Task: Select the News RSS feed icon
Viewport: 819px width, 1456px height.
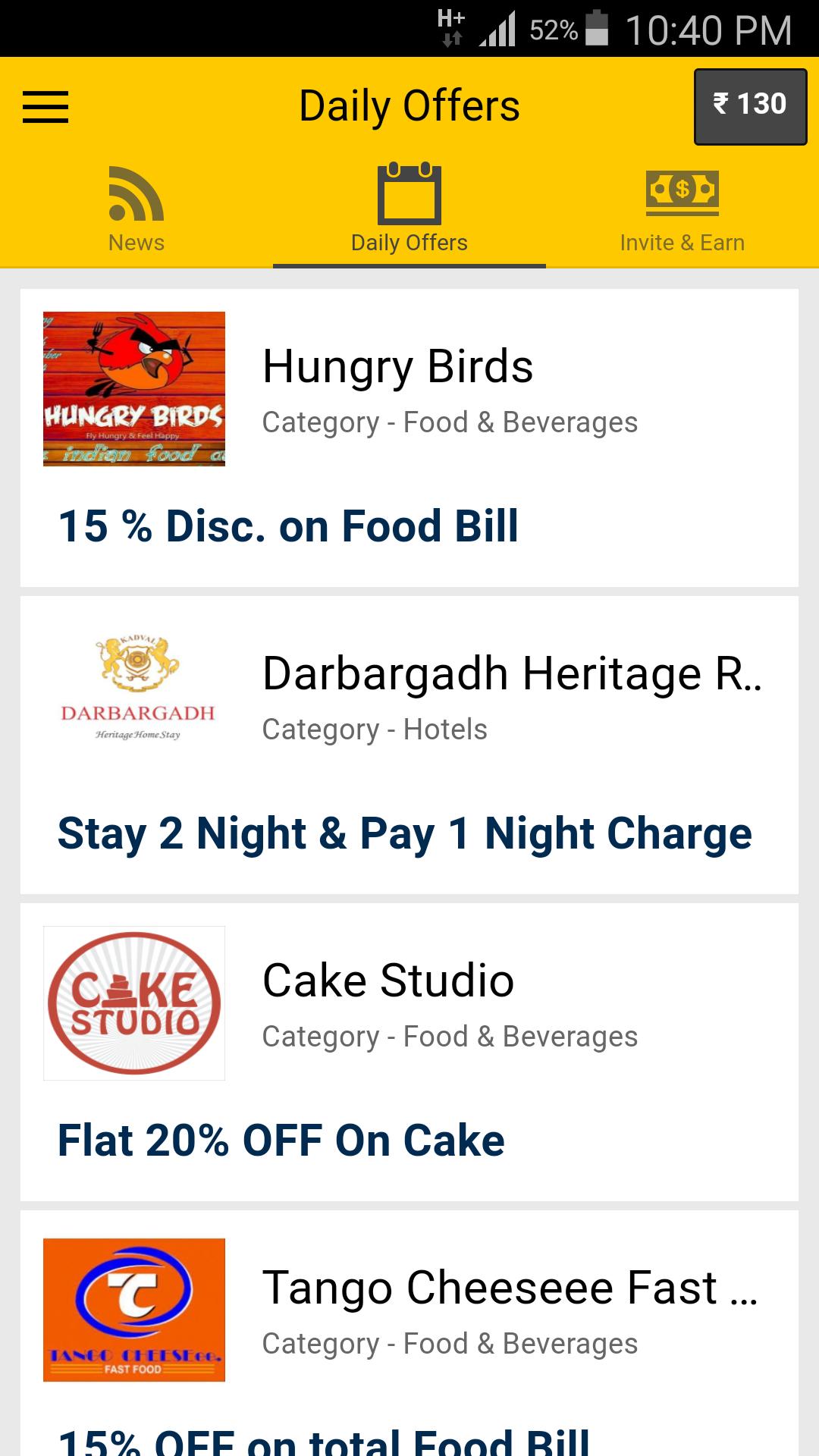Action: click(135, 193)
